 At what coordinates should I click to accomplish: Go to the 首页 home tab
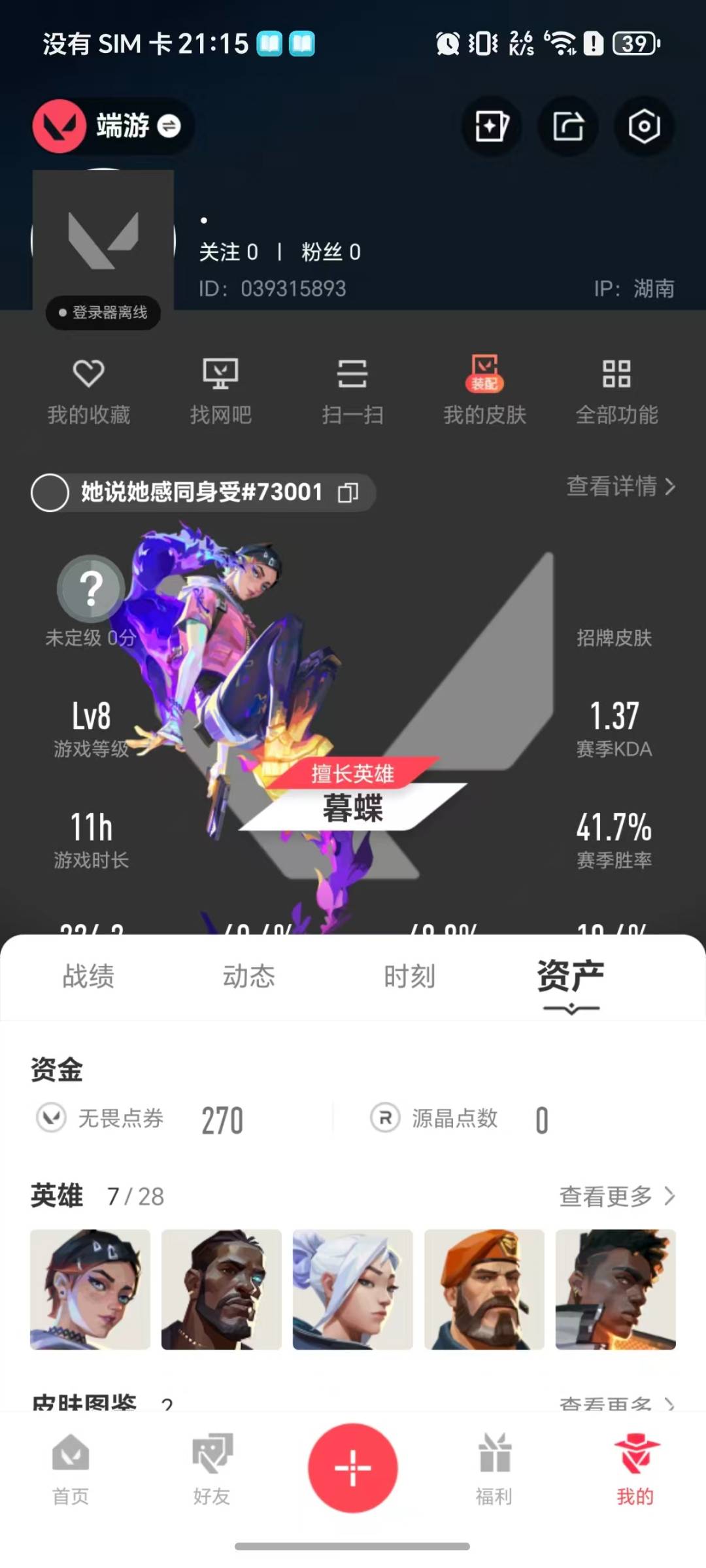71,1469
